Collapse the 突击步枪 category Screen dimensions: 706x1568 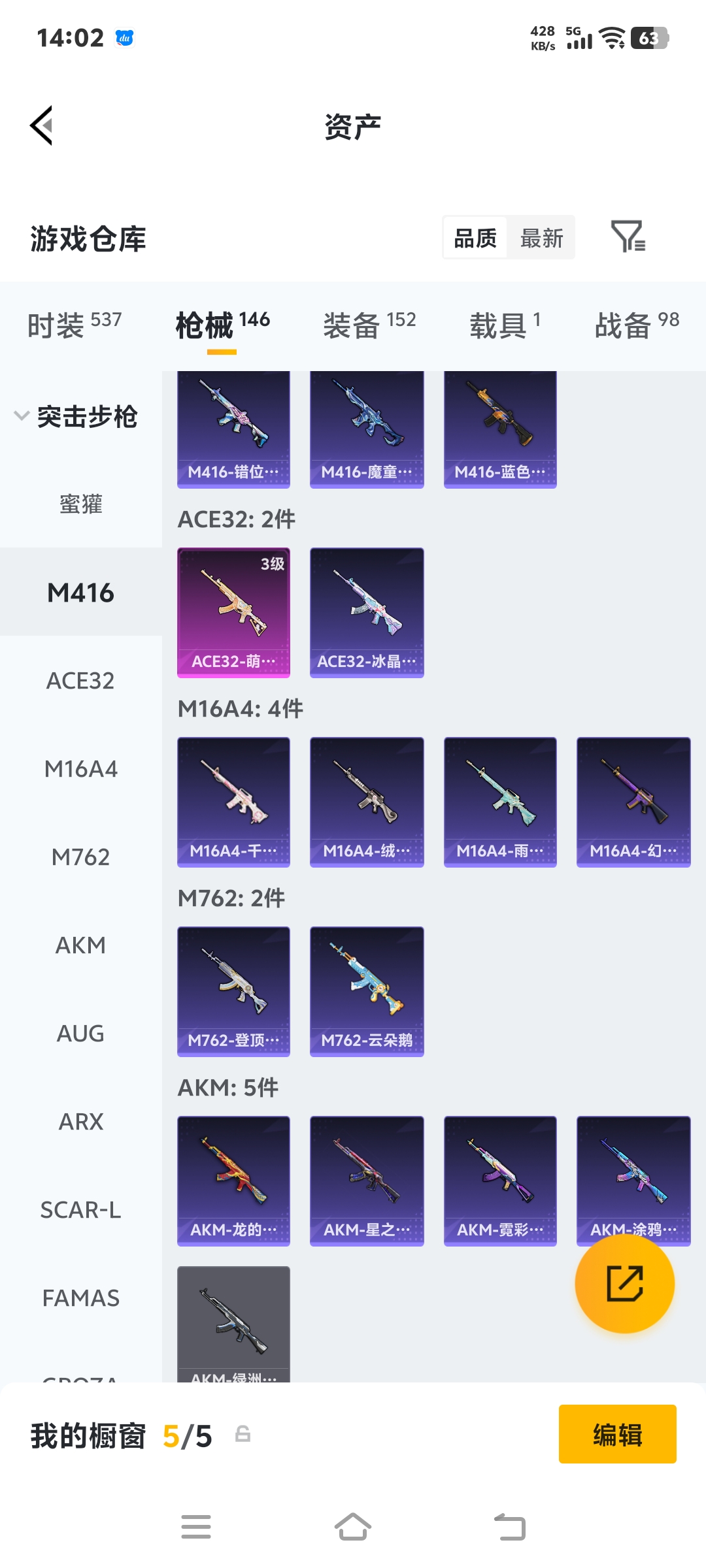(x=75, y=417)
